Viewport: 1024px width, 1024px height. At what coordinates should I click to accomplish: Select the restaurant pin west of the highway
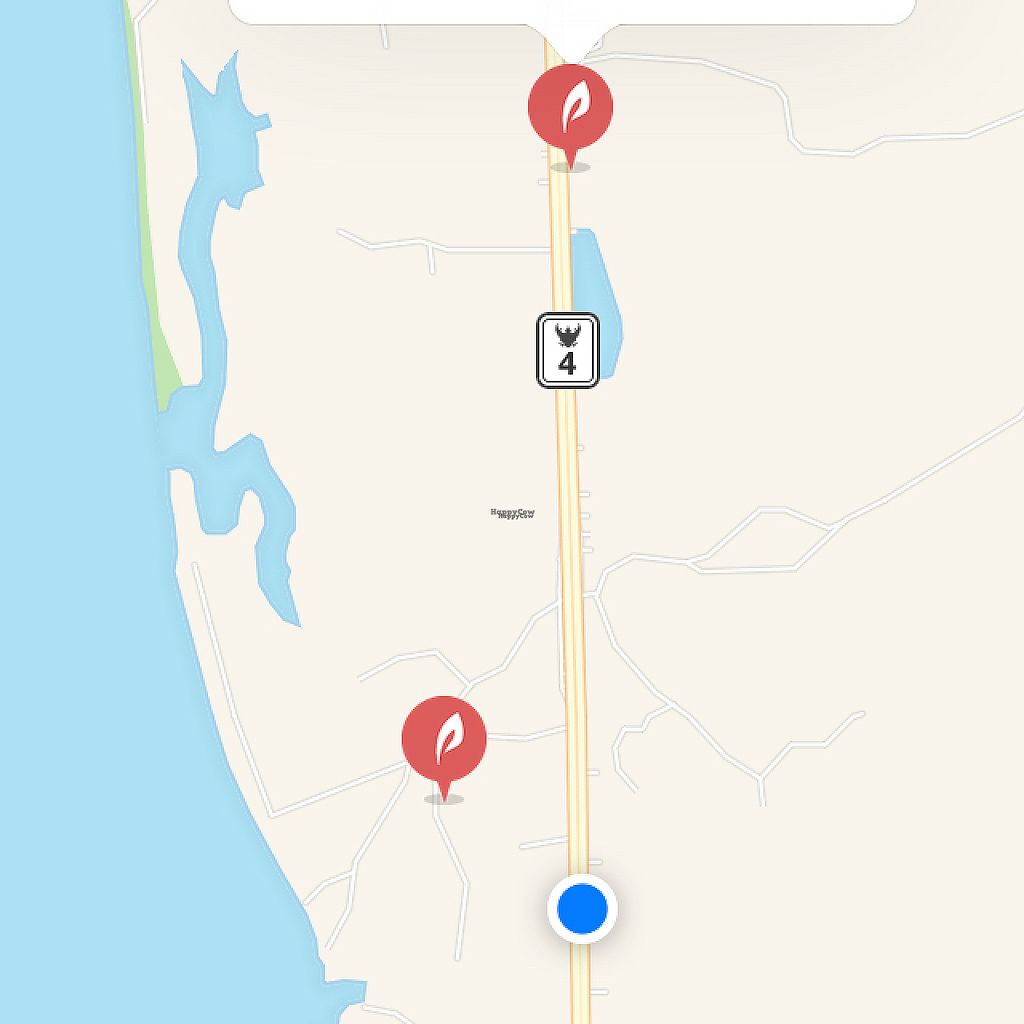[x=444, y=740]
